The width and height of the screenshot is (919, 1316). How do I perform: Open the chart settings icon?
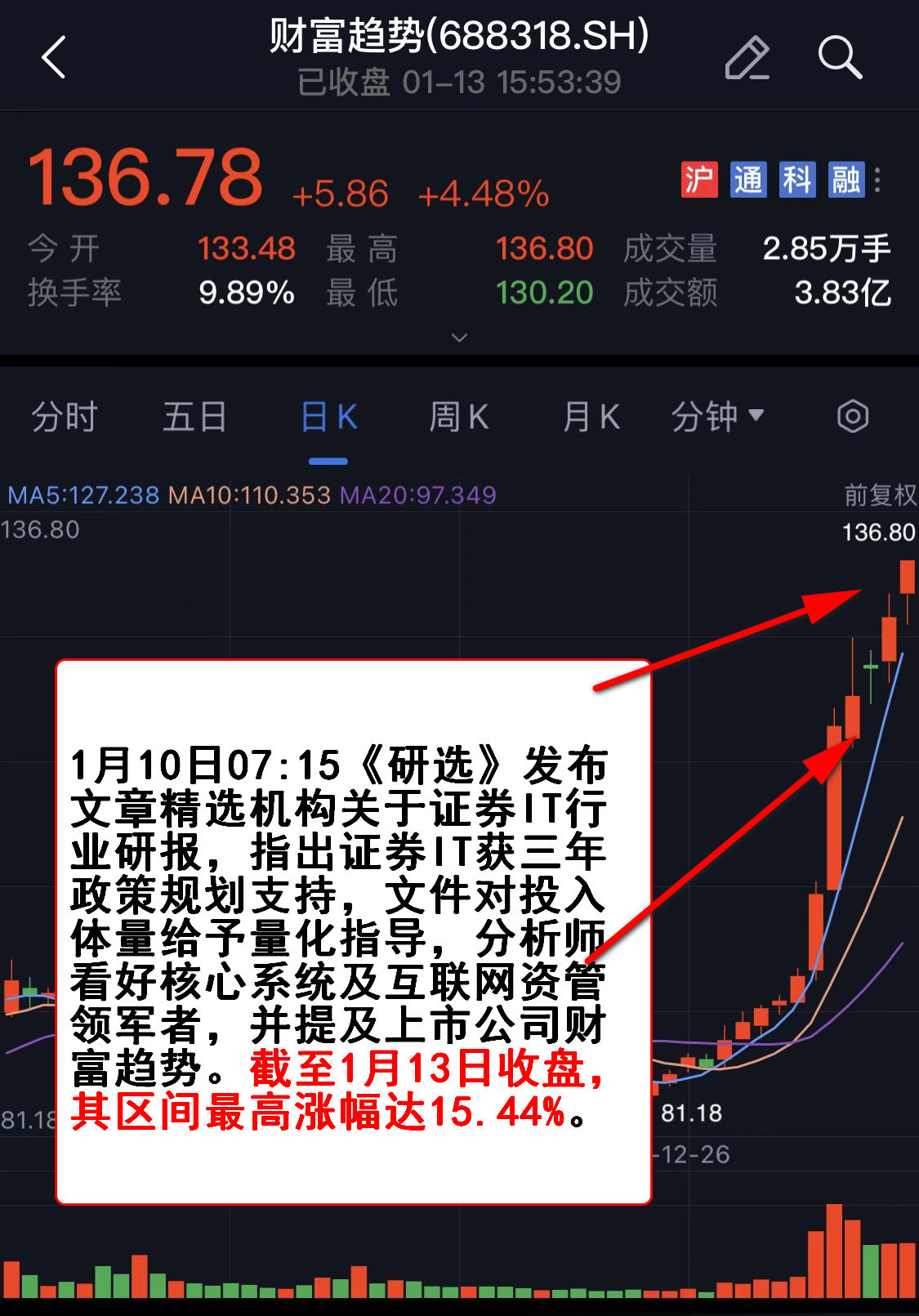(852, 417)
